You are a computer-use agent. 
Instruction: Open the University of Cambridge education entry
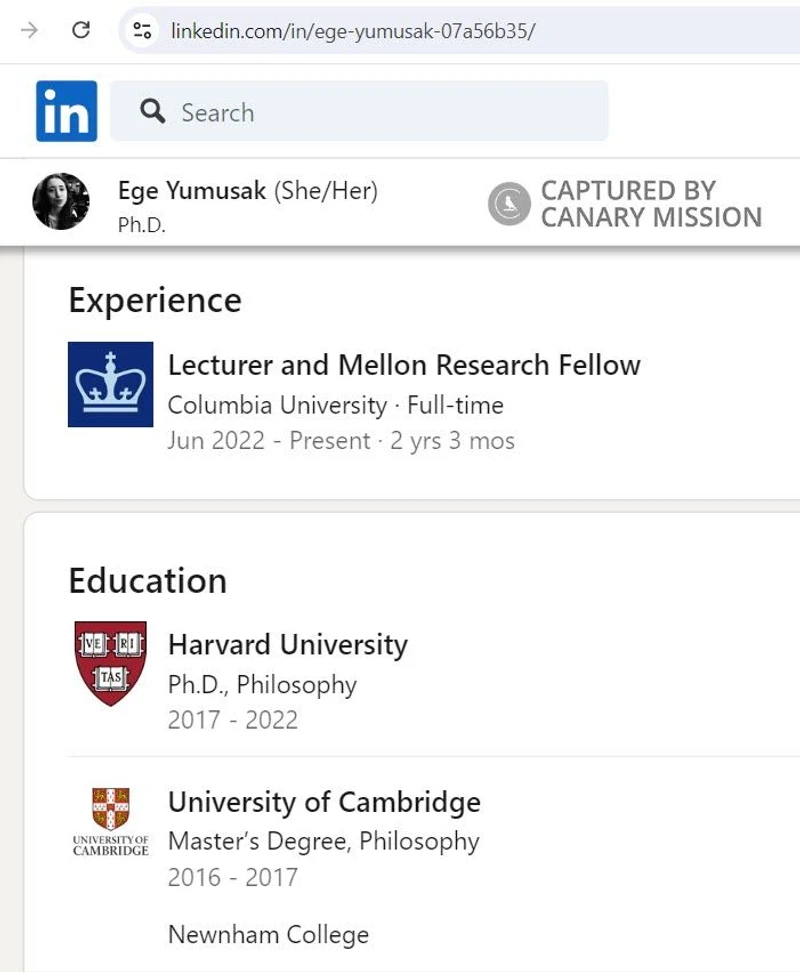[324, 802]
